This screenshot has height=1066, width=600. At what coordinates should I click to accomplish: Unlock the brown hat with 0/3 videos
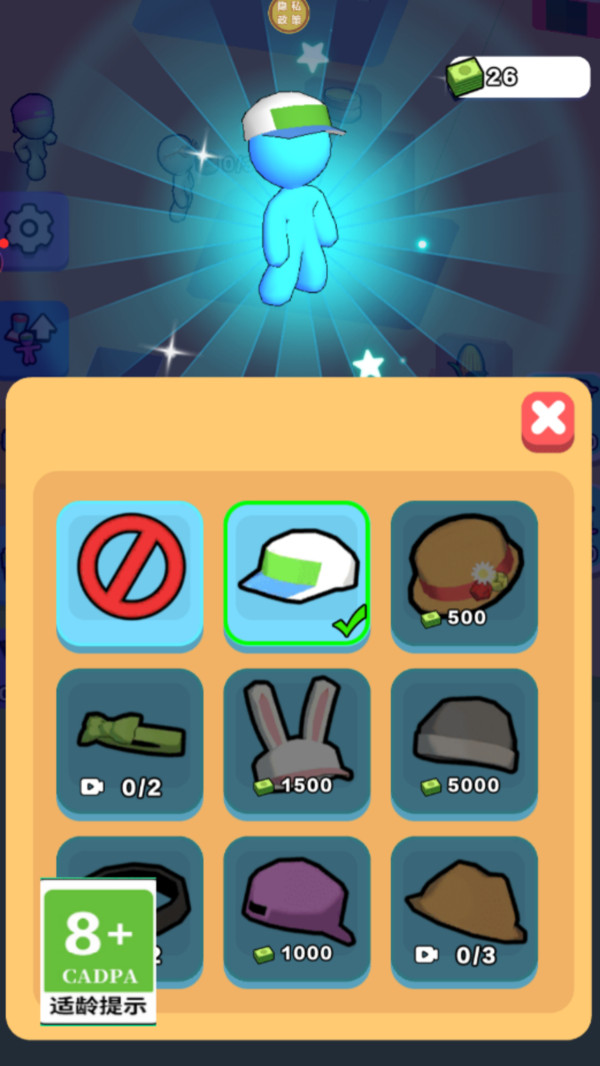pyautogui.click(x=464, y=908)
